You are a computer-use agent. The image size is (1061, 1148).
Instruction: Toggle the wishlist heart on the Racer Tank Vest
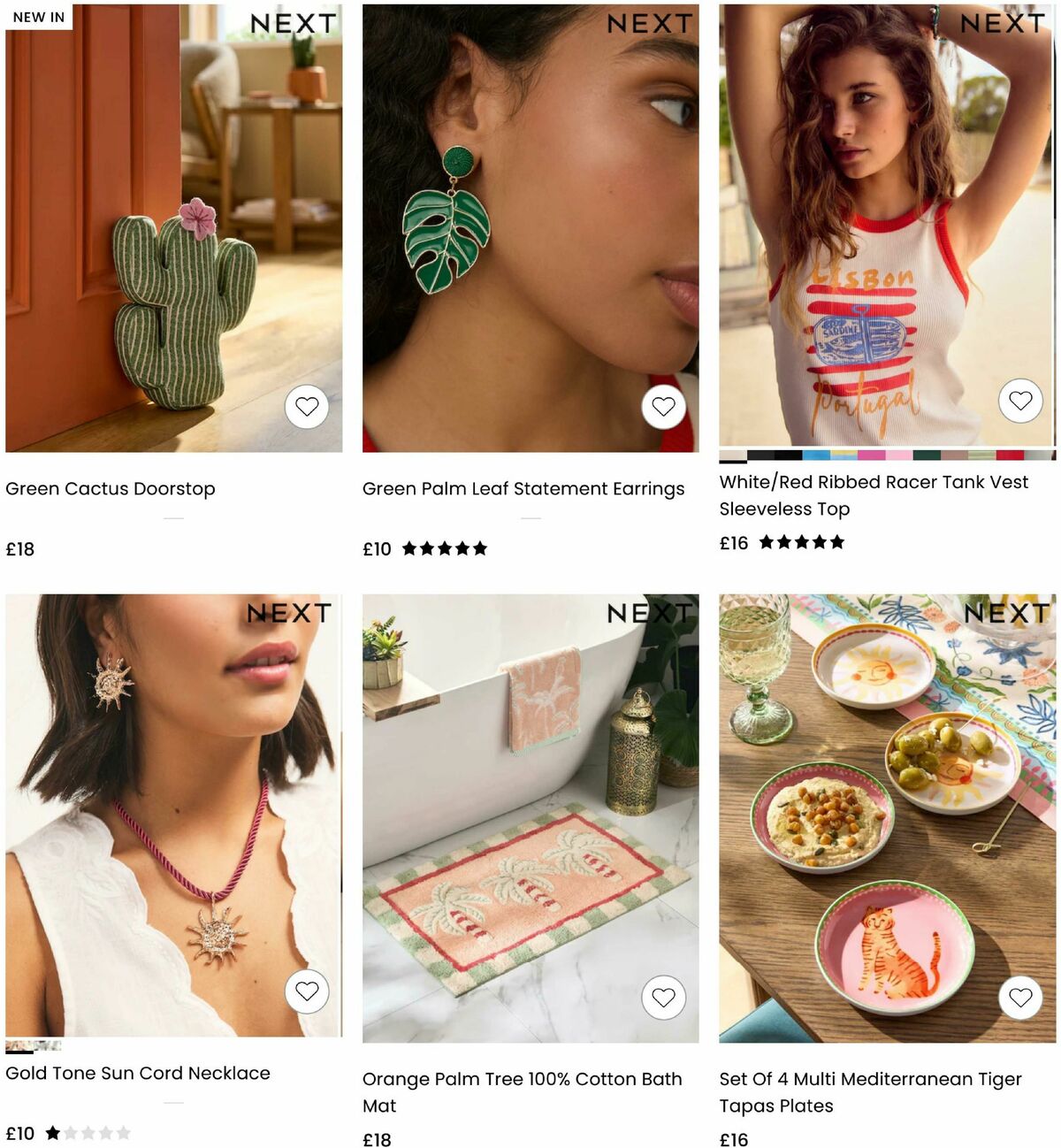point(1020,400)
